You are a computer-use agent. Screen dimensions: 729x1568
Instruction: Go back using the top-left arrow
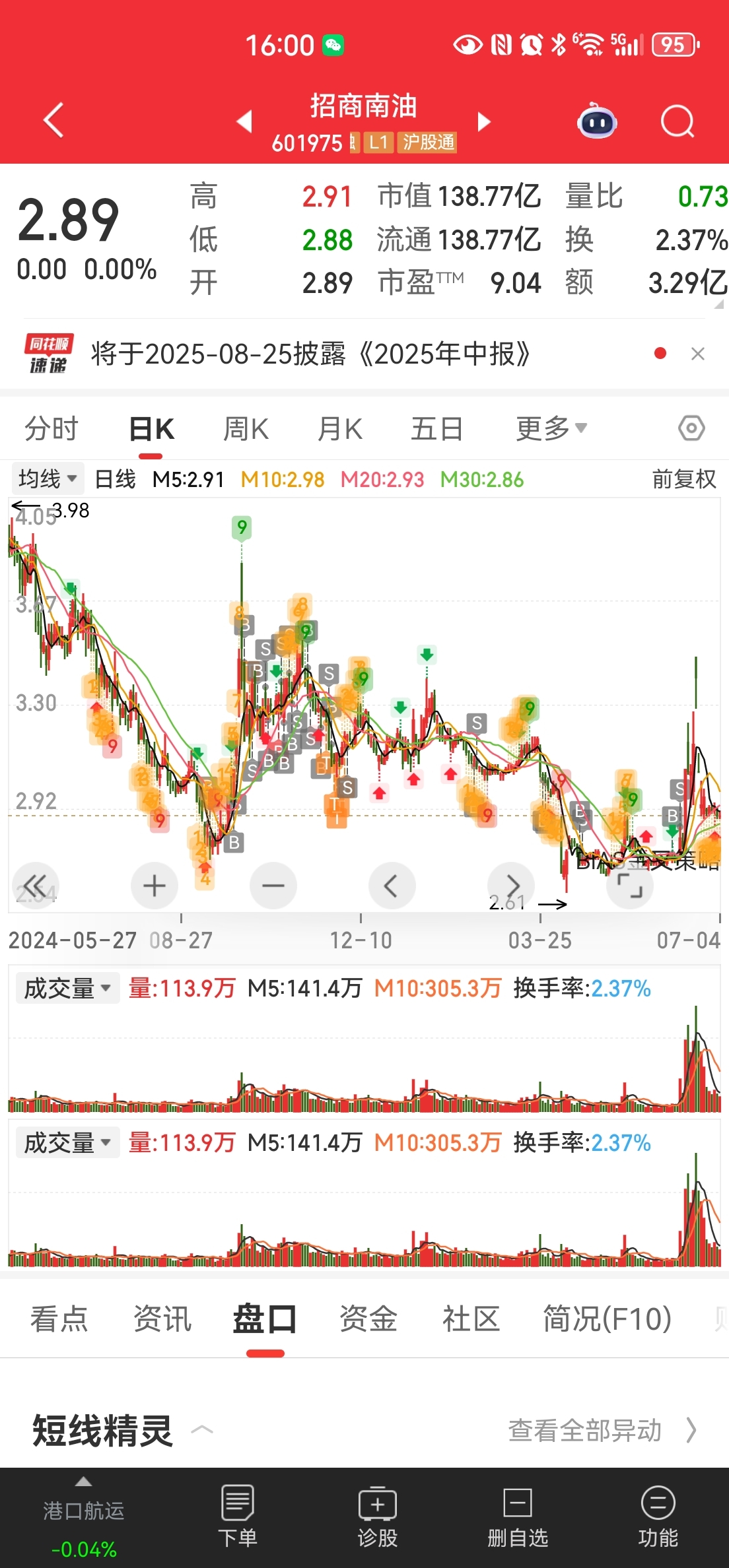(x=53, y=120)
